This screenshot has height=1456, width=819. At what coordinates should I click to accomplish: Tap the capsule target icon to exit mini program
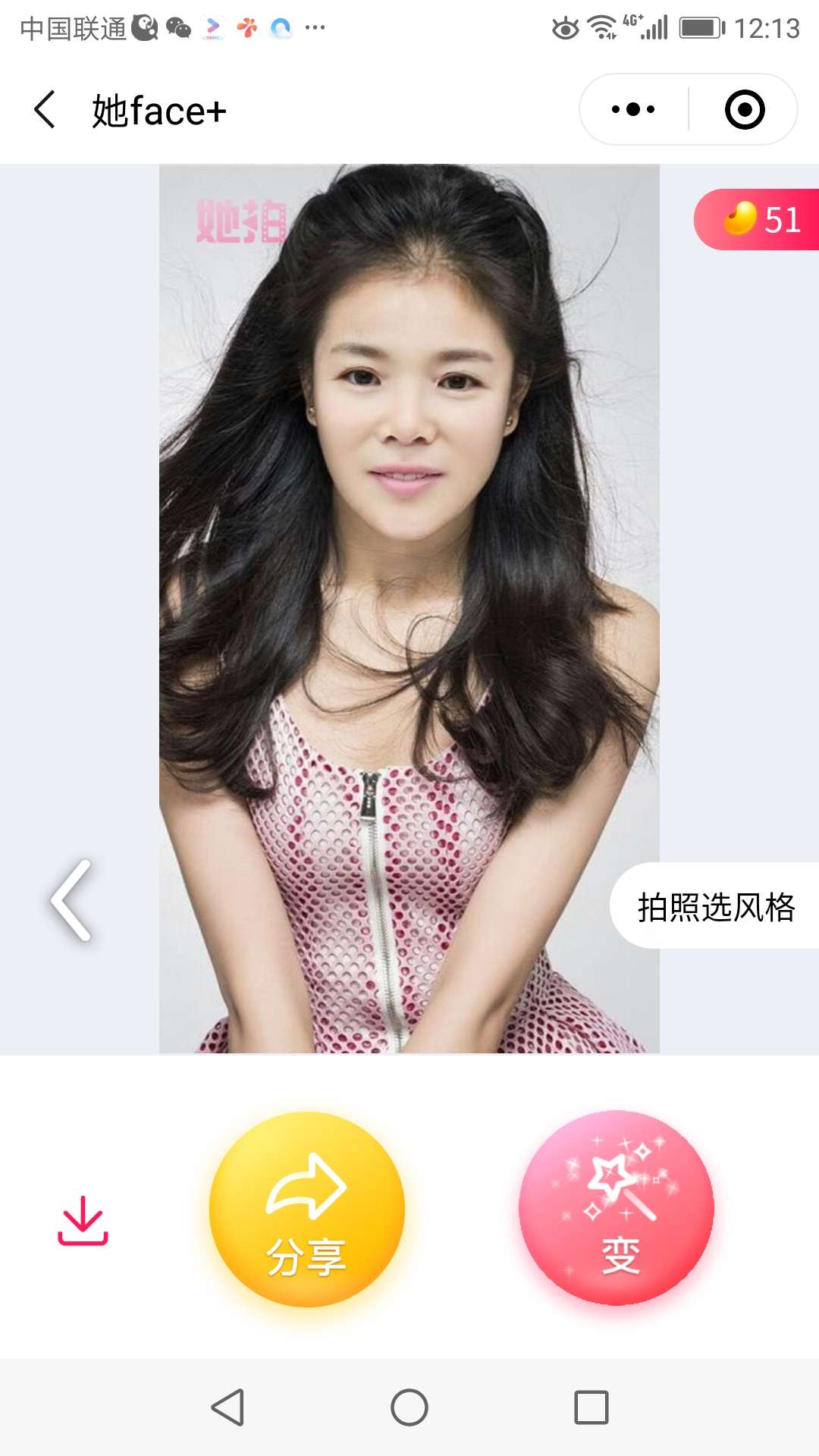point(746,109)
